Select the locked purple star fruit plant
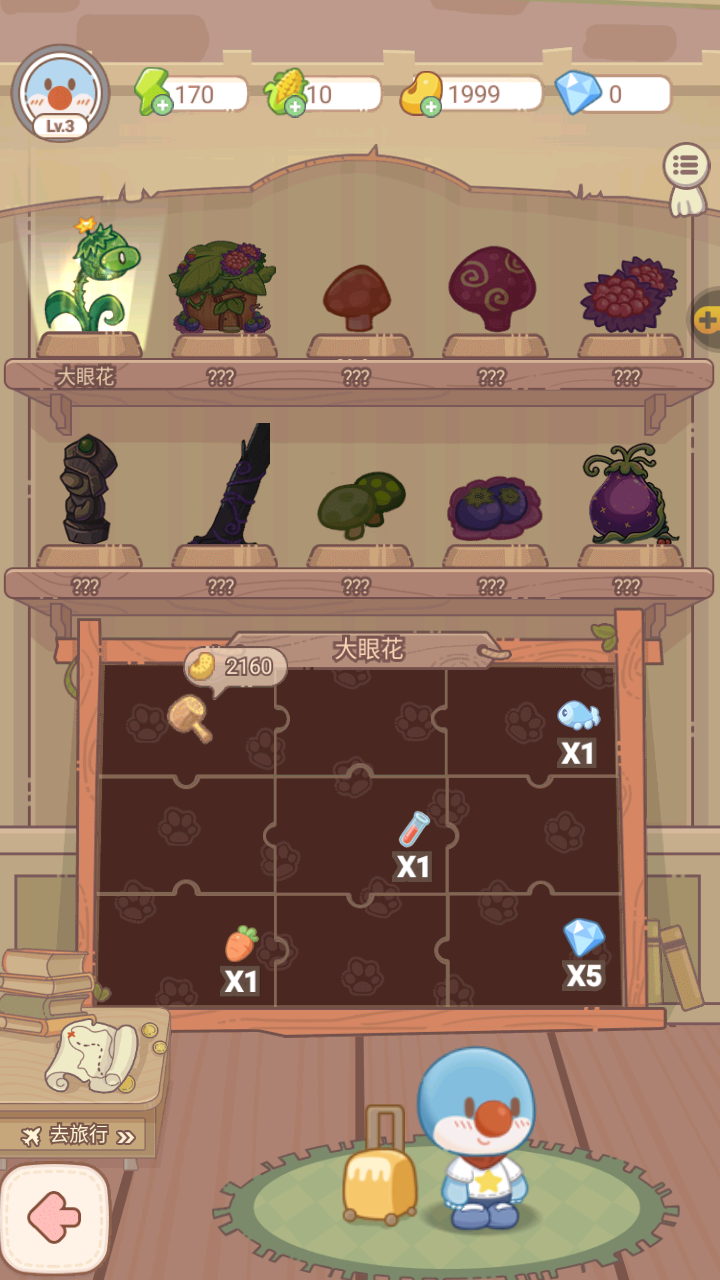The width and height of the screenshot is (720, 1280). coord(628,495)
